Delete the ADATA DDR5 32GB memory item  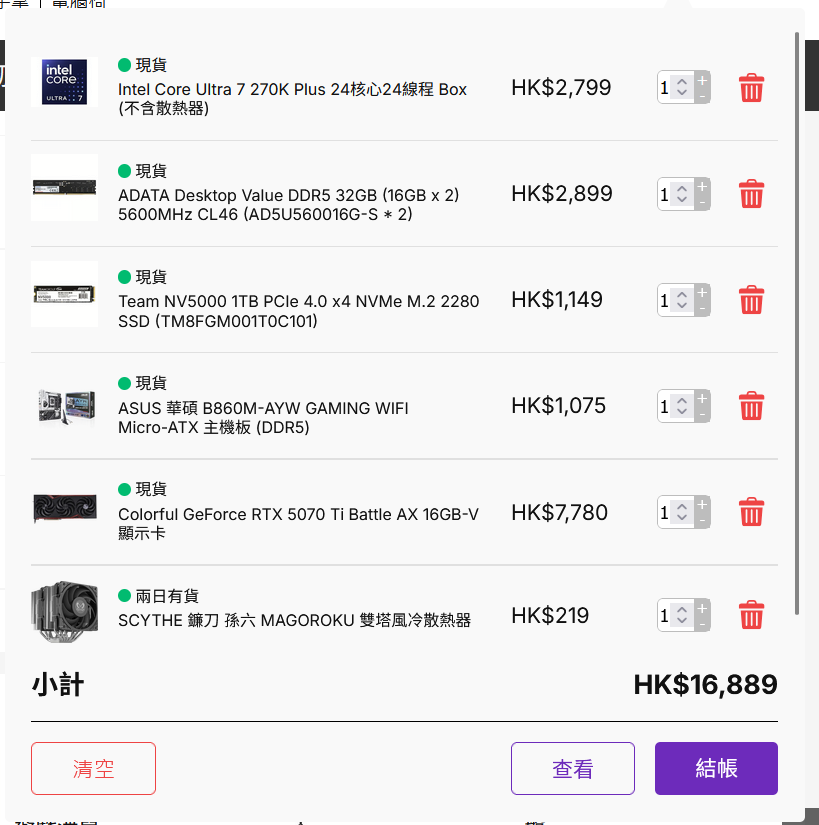tap(751, 194)
